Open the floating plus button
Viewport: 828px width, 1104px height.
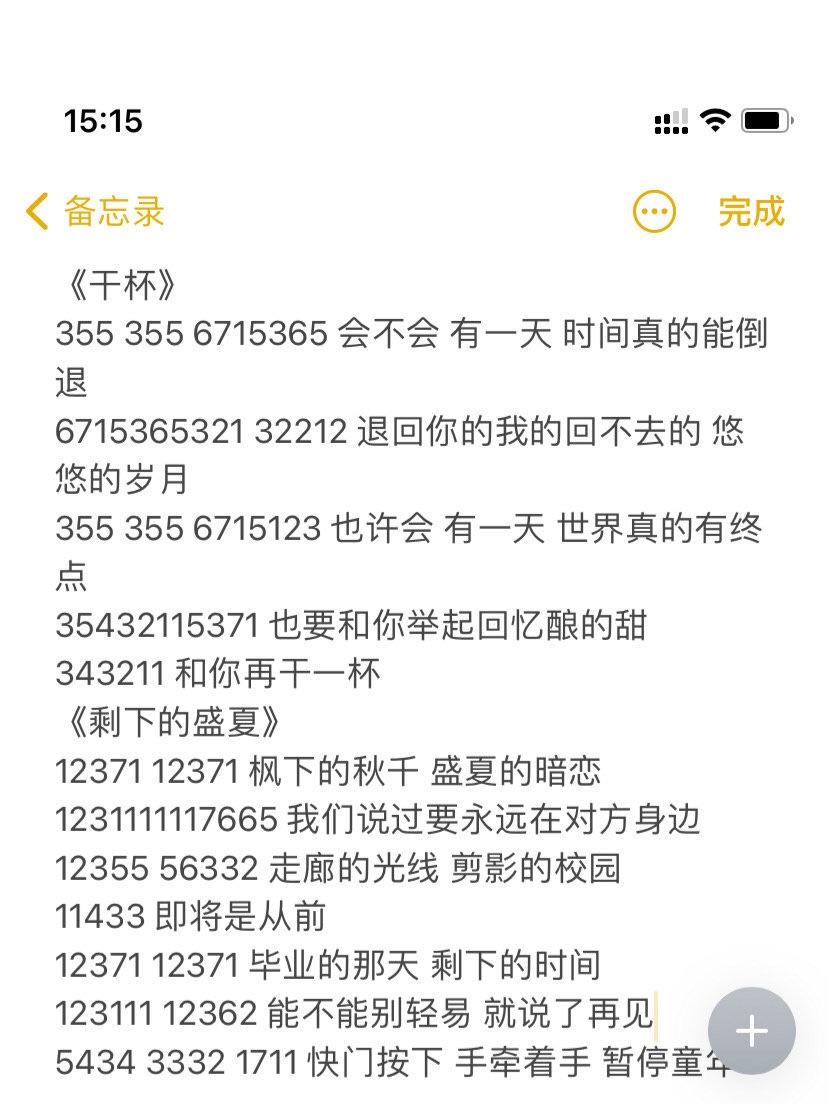pyautogui.click(x=751, y=1031)
